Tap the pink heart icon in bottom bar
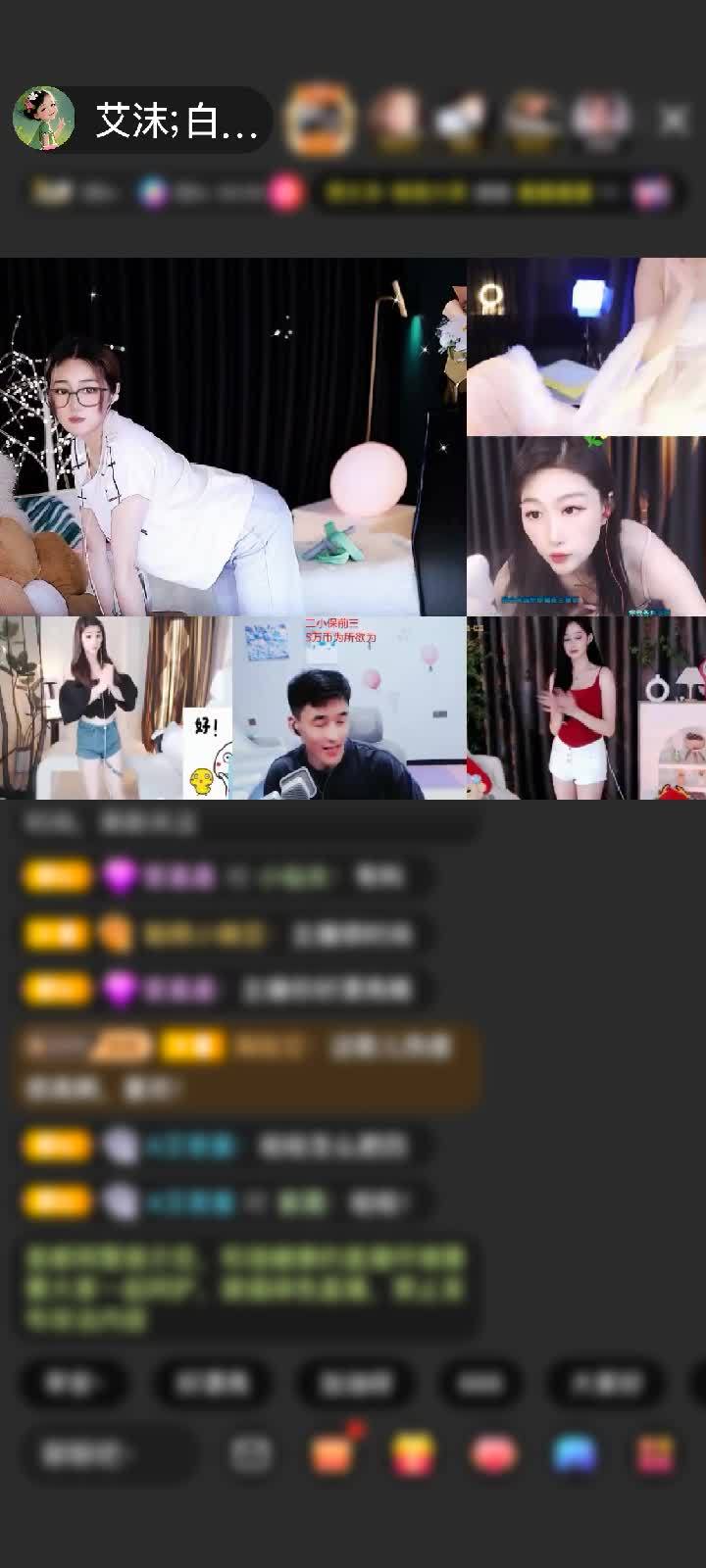 (493, 1454)
